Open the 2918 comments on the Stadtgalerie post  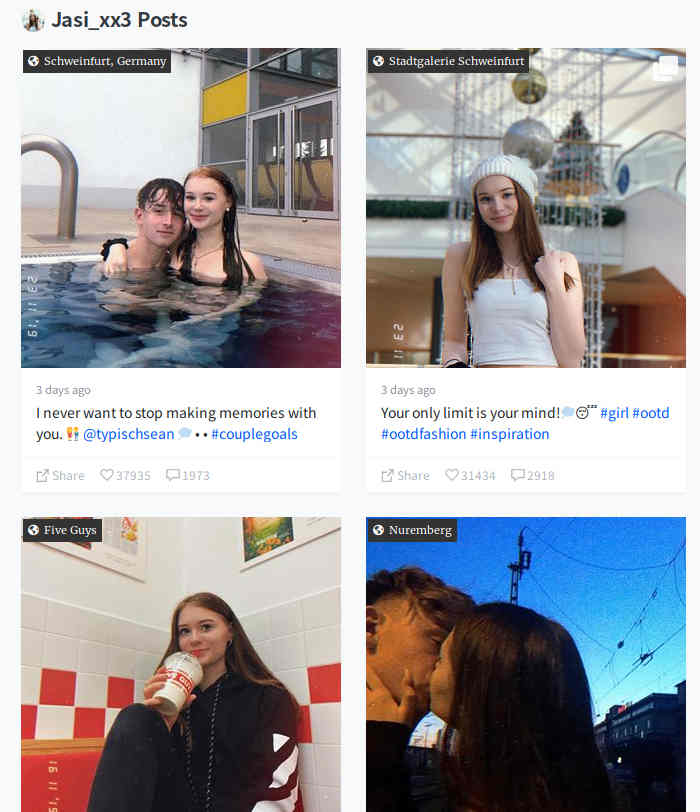coord(532,475)
